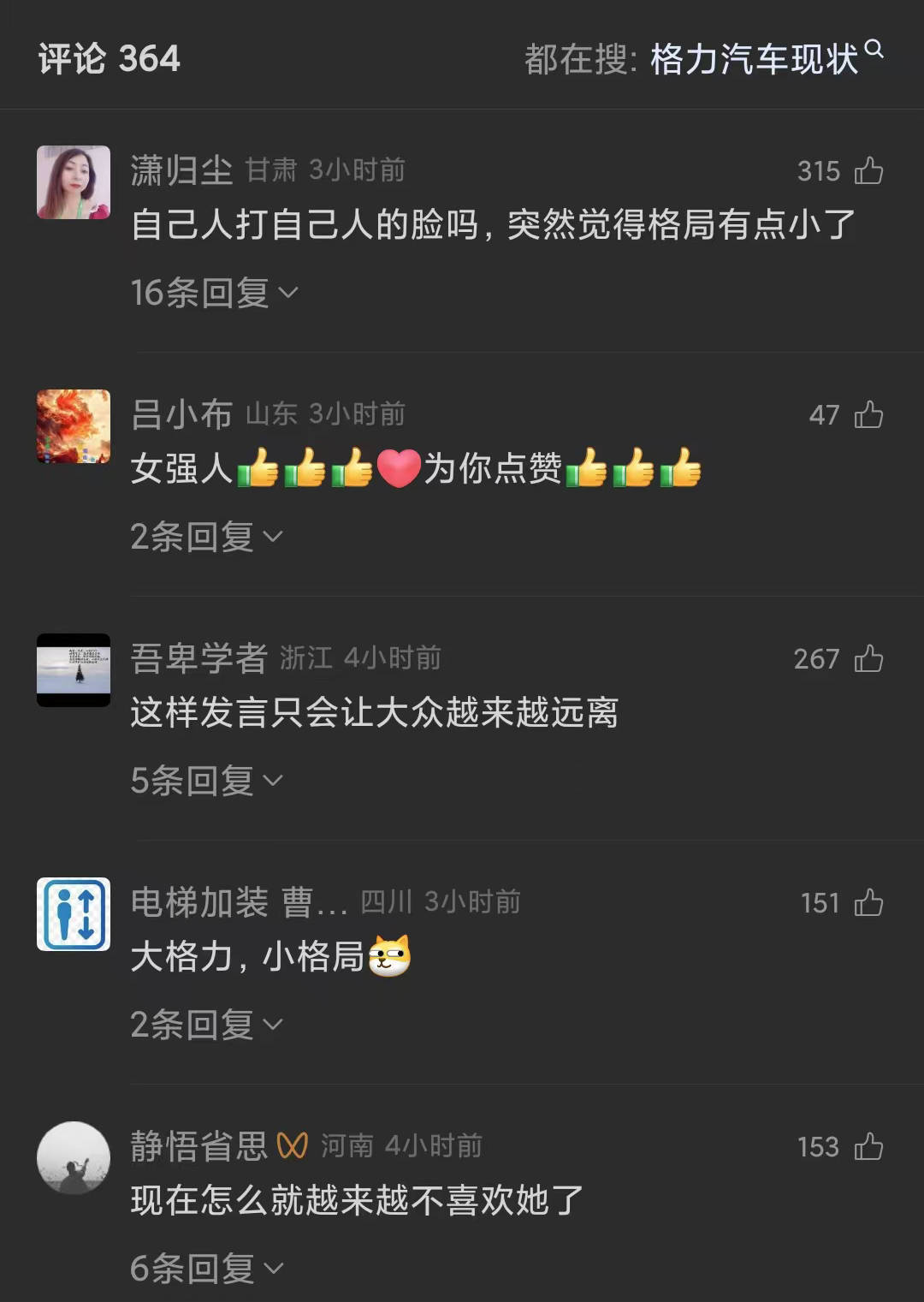924x1302 pixels.
Task: Like 潇归尘's comment
Action: click(868, 170)
